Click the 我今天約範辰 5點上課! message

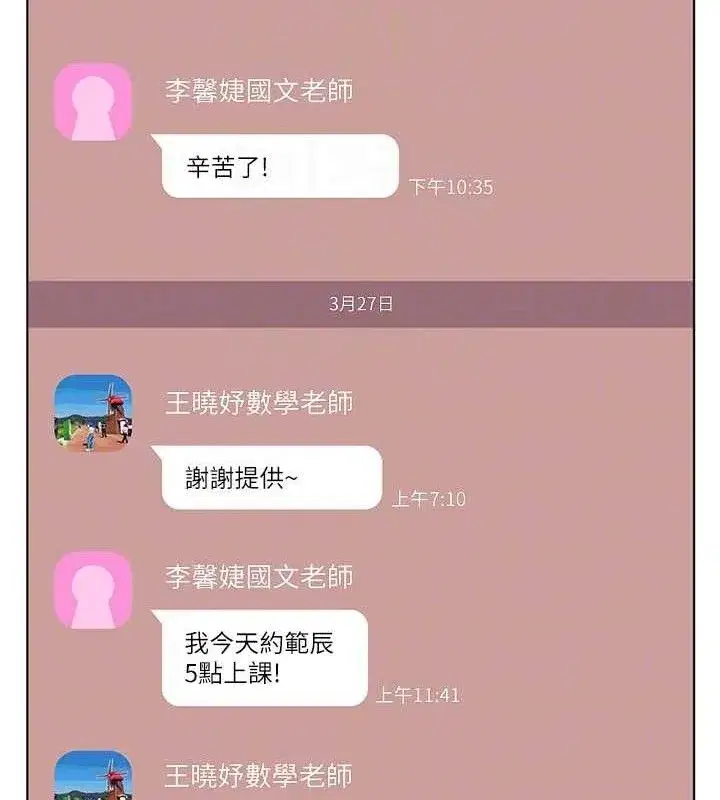pyautogui.click(x=265, y=658)
